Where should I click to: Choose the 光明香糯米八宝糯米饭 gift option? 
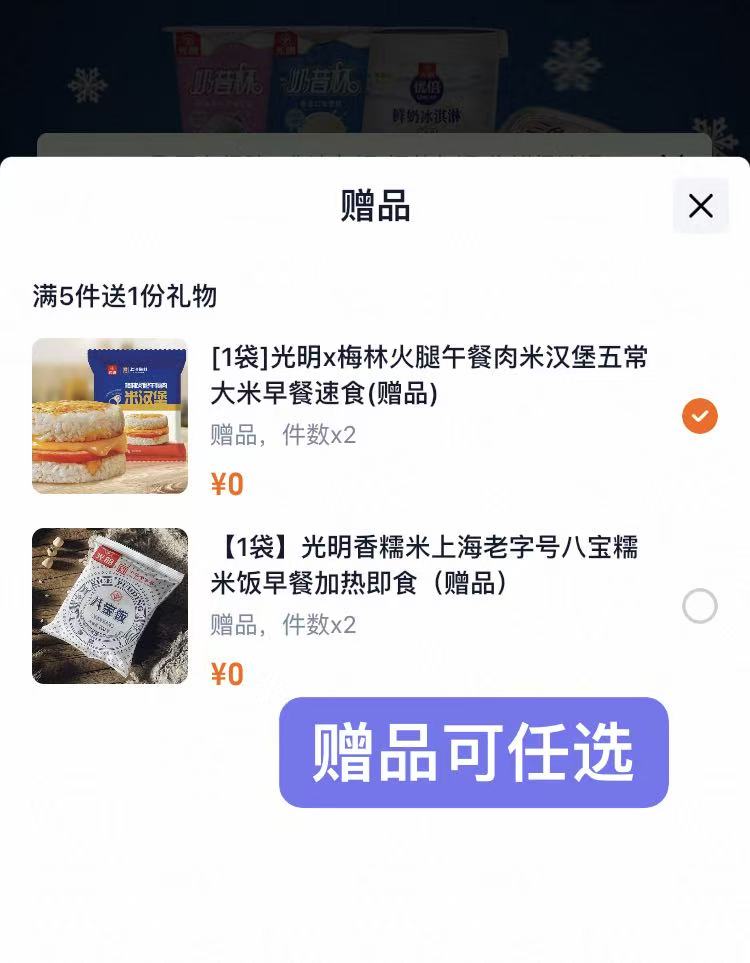[699, 606]
